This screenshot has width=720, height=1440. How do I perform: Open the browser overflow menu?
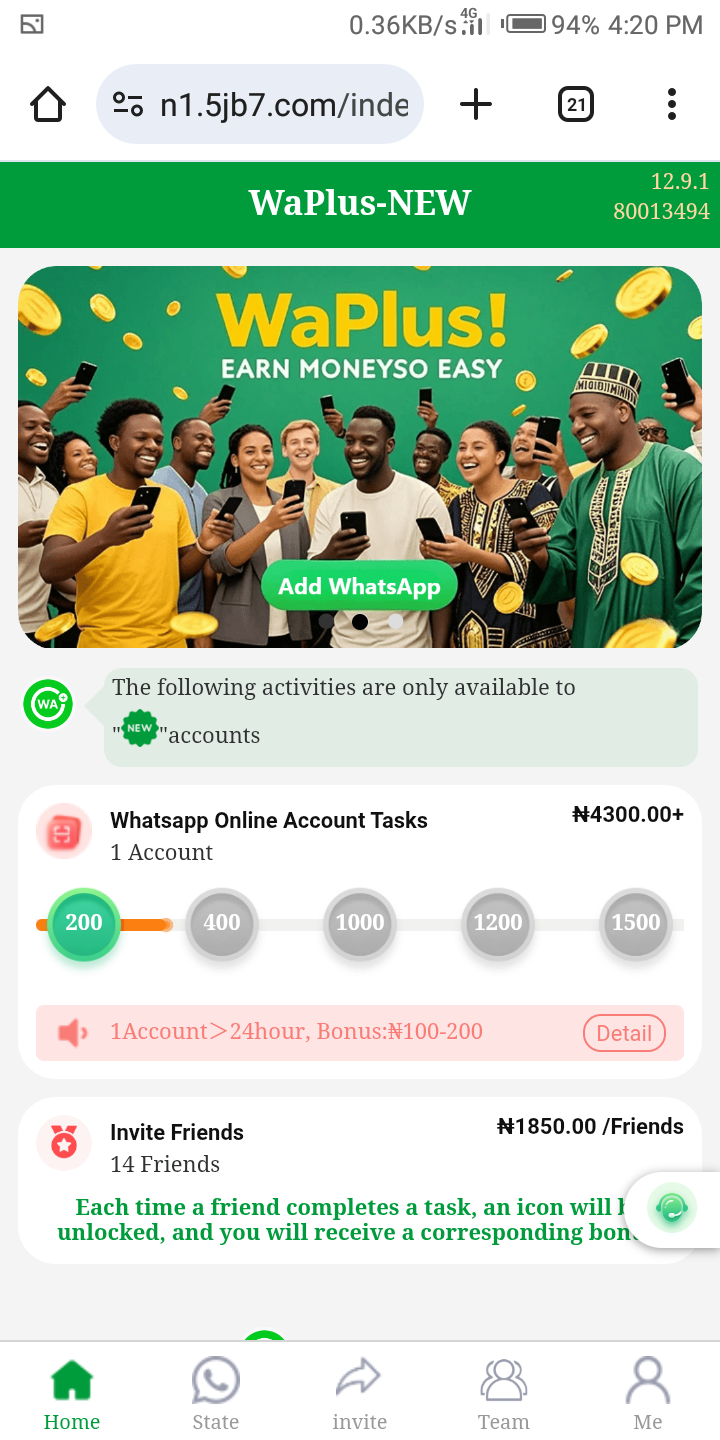pos(671,104)
